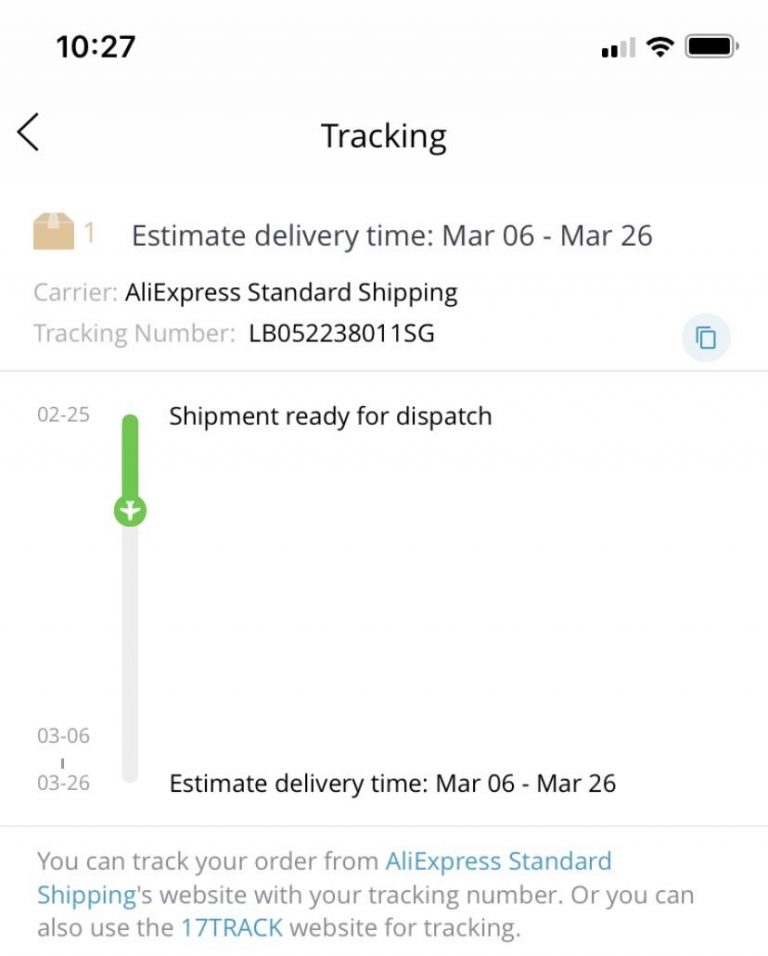This screenshot has height=956, width=768.
Task: Select the Tracking title at top
Action: (383, 135)
